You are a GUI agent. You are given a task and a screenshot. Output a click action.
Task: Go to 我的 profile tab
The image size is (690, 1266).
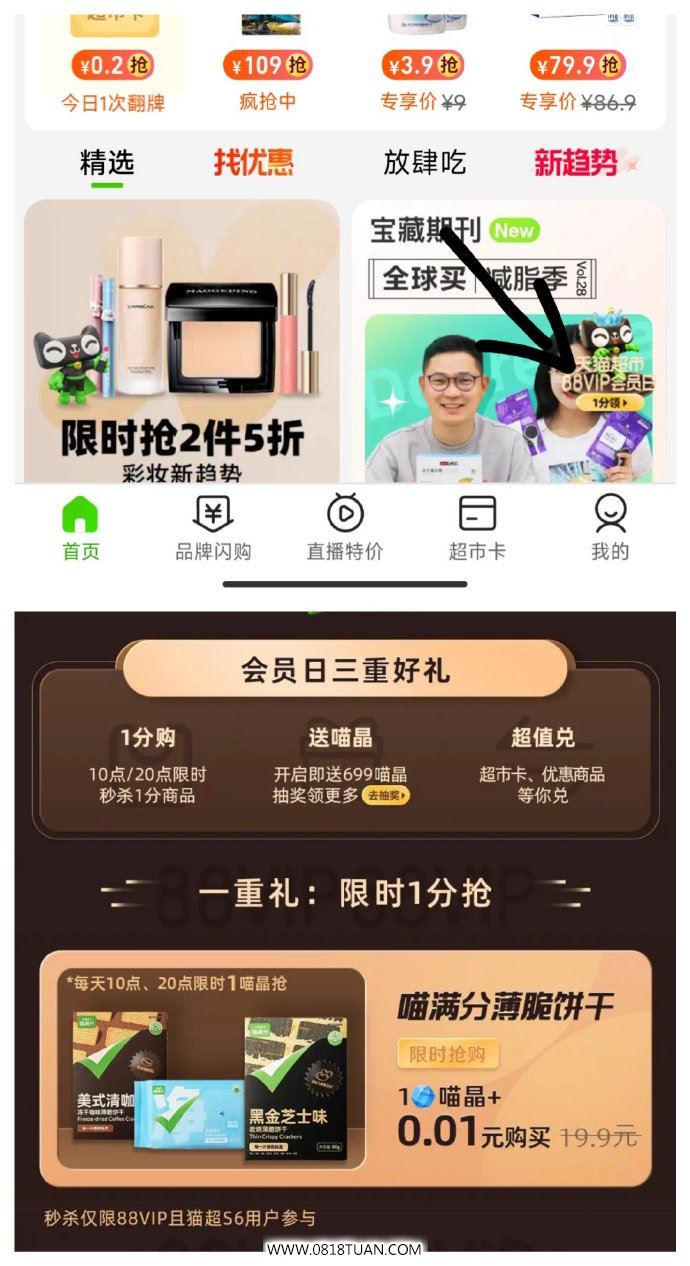pyautogui.click(x=610, y=528)
